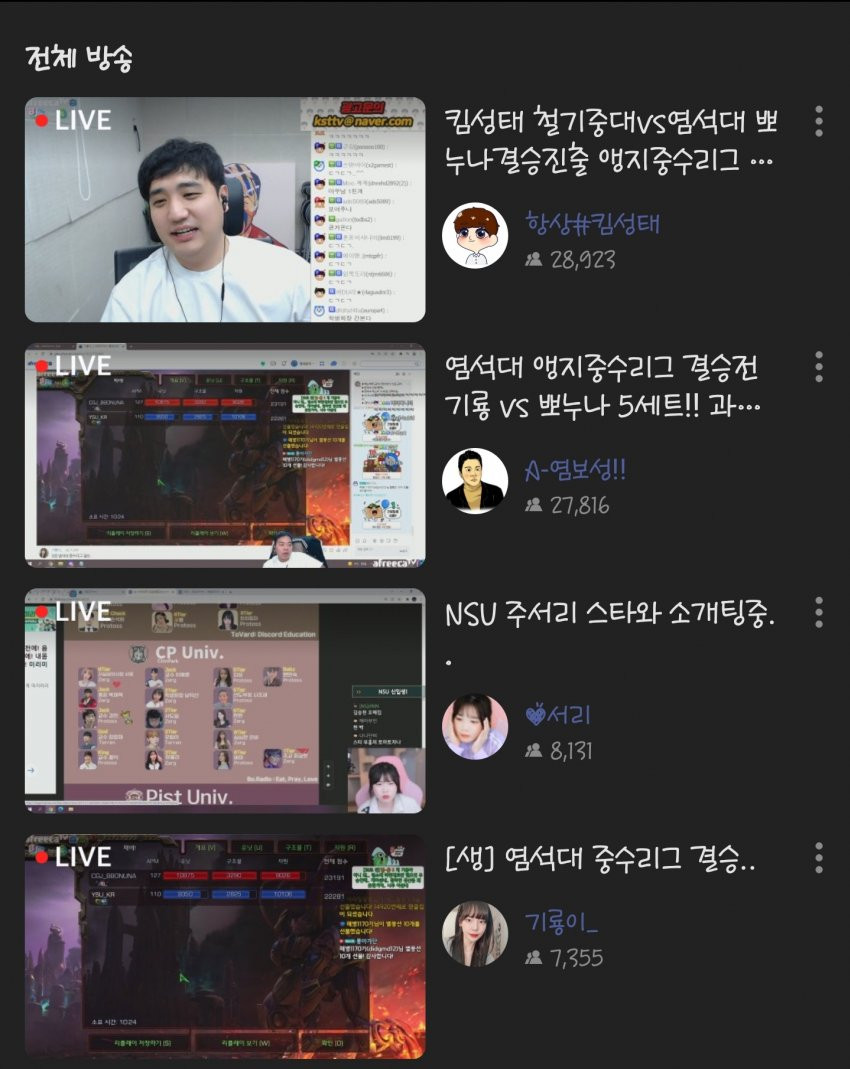Watch NSU 주서리 live stream thumbnail
The height and width of the screenshot is (1069, 850).
(225, 700)
